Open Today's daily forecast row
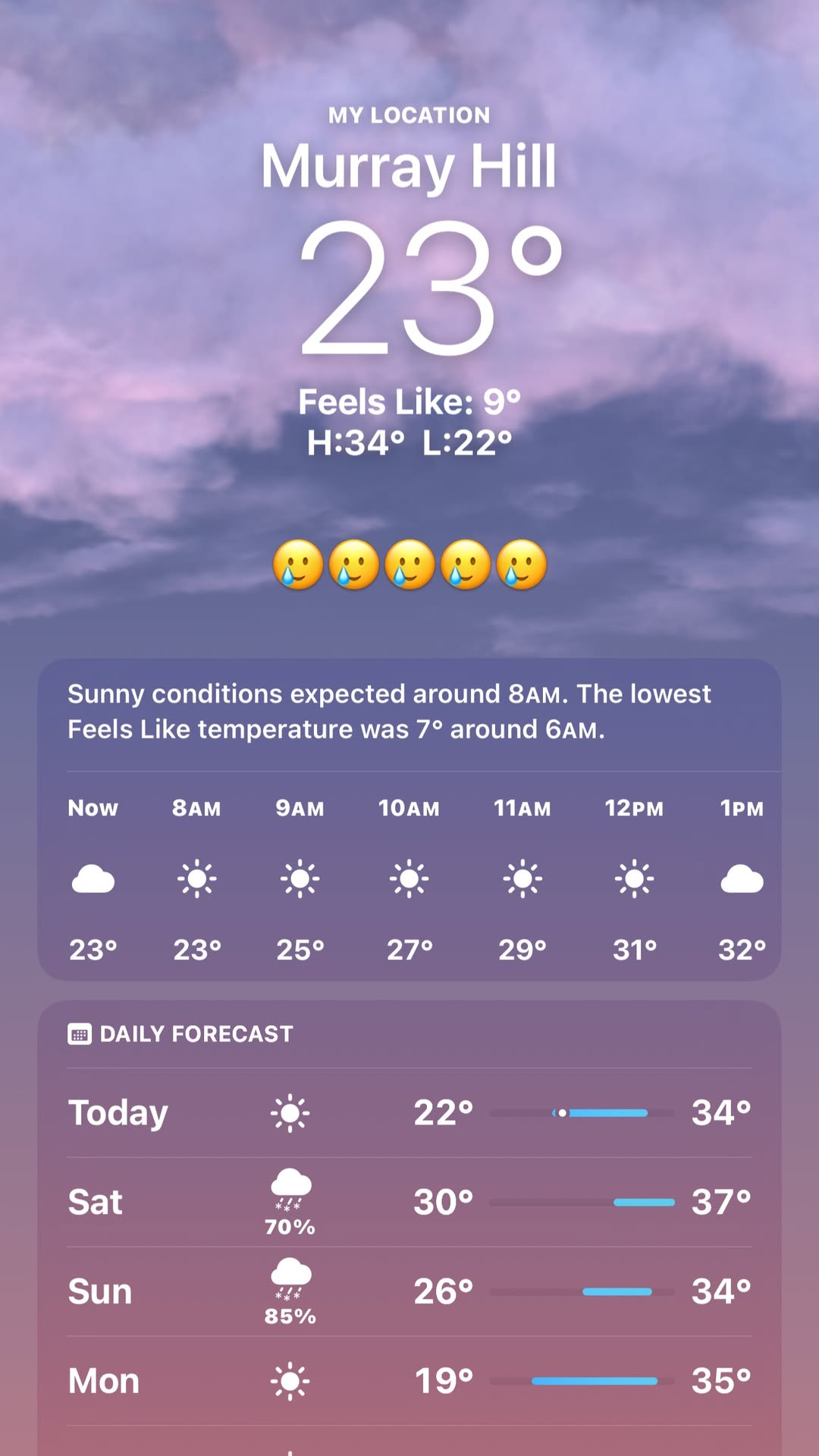Image resolution: width=819 pixels, height=1456 pixels. (409, 1113)
